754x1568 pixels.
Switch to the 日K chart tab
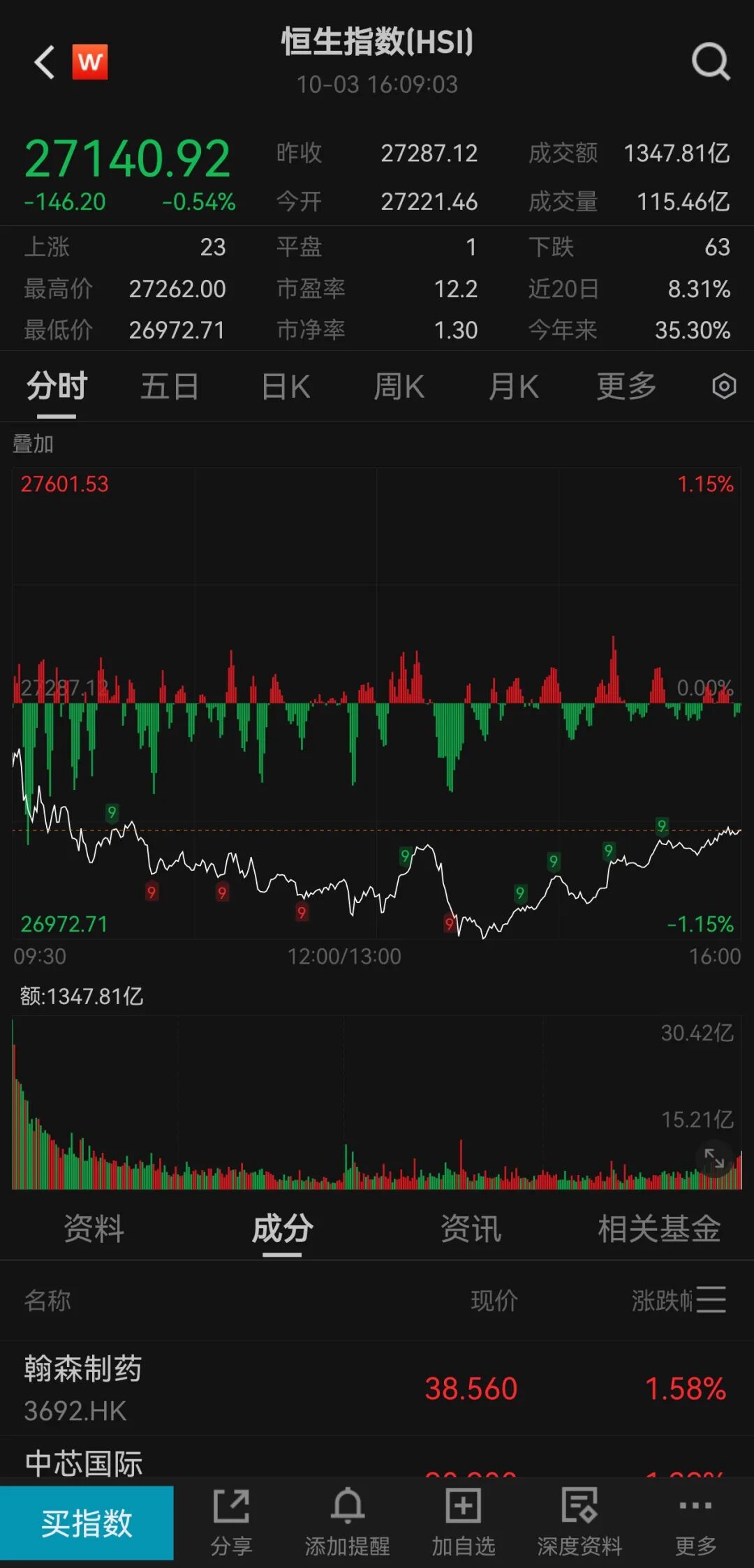click(286, 387)
